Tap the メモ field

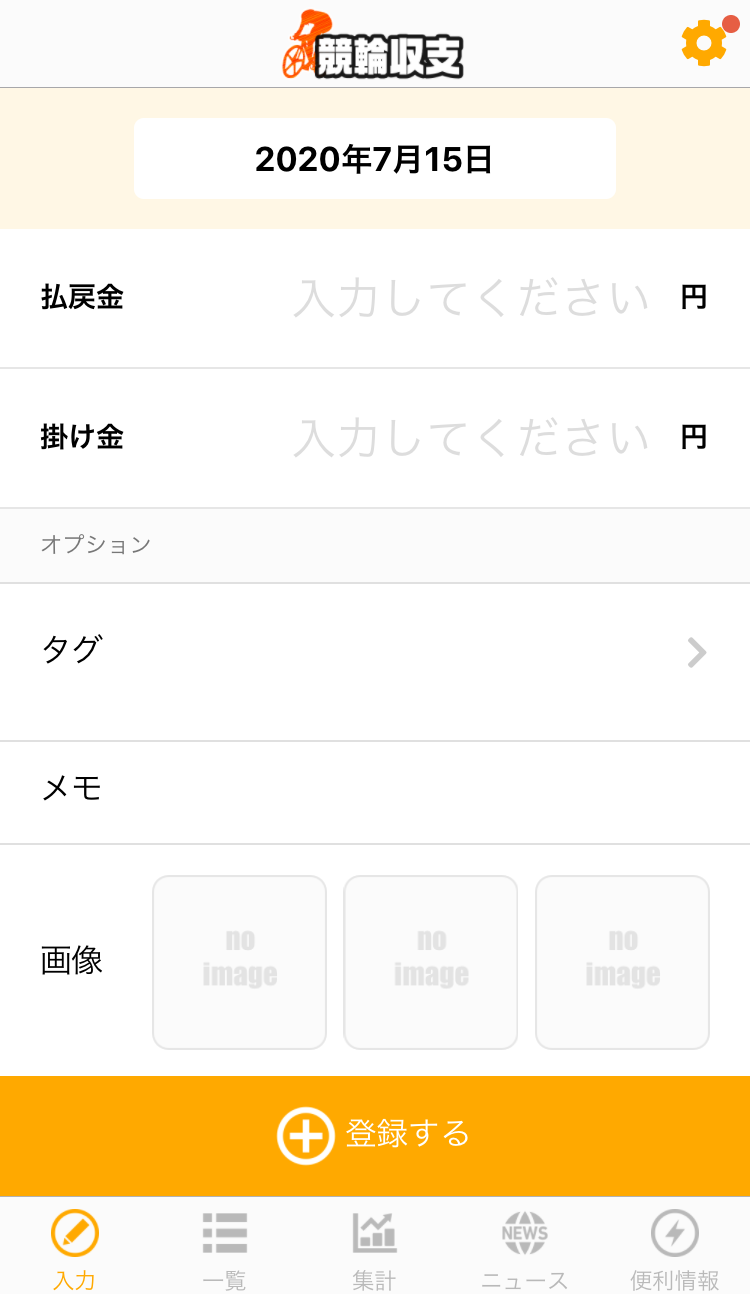coord(375,793)
